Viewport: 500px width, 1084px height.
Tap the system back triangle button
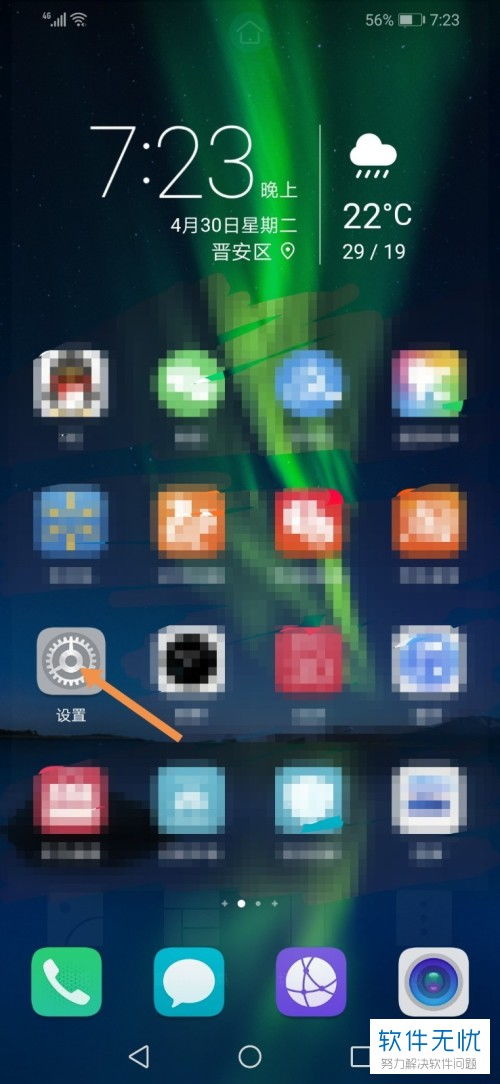click(x=139, y=1056)
